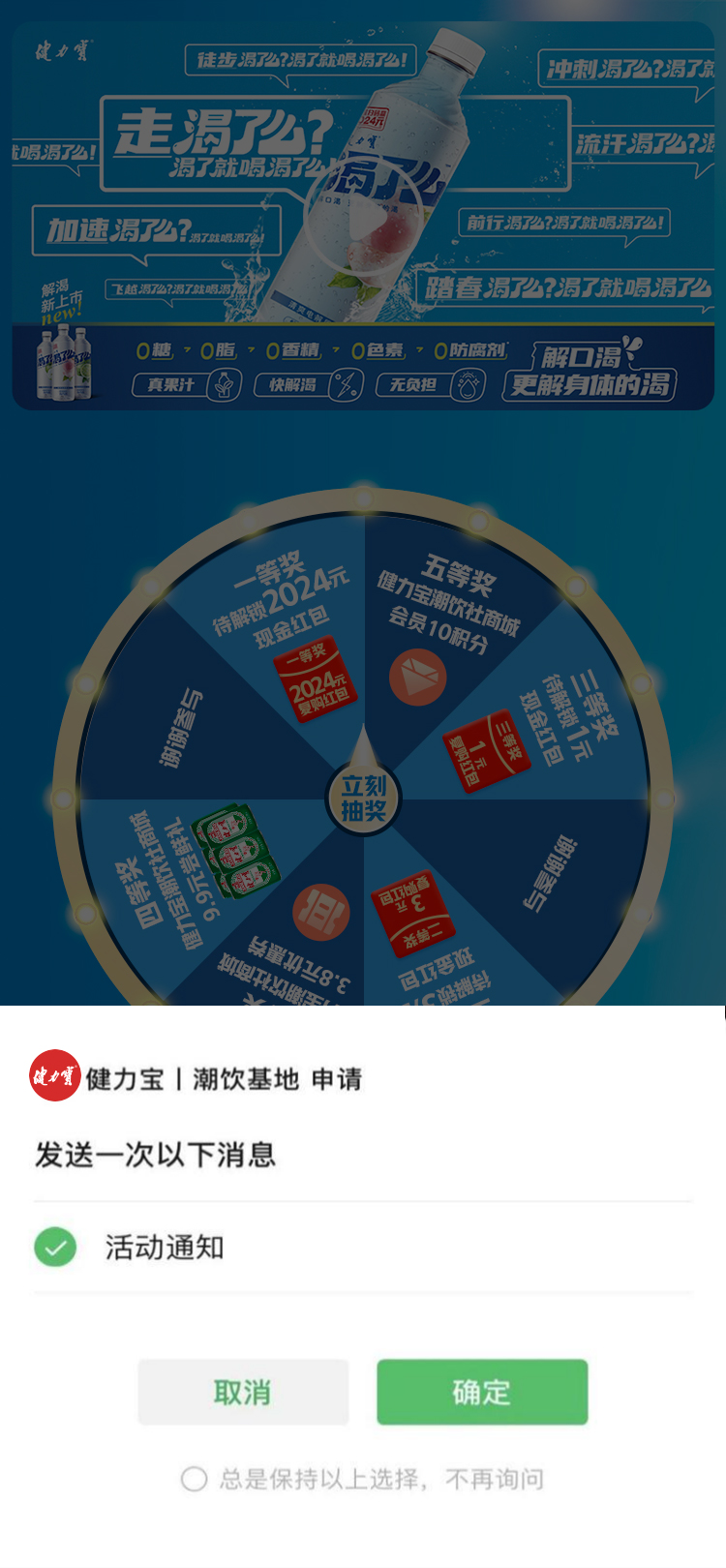This screenshot has width=726, height=1568.
Task: Confirm with the 确定 button
Action: click(482, 1392)
